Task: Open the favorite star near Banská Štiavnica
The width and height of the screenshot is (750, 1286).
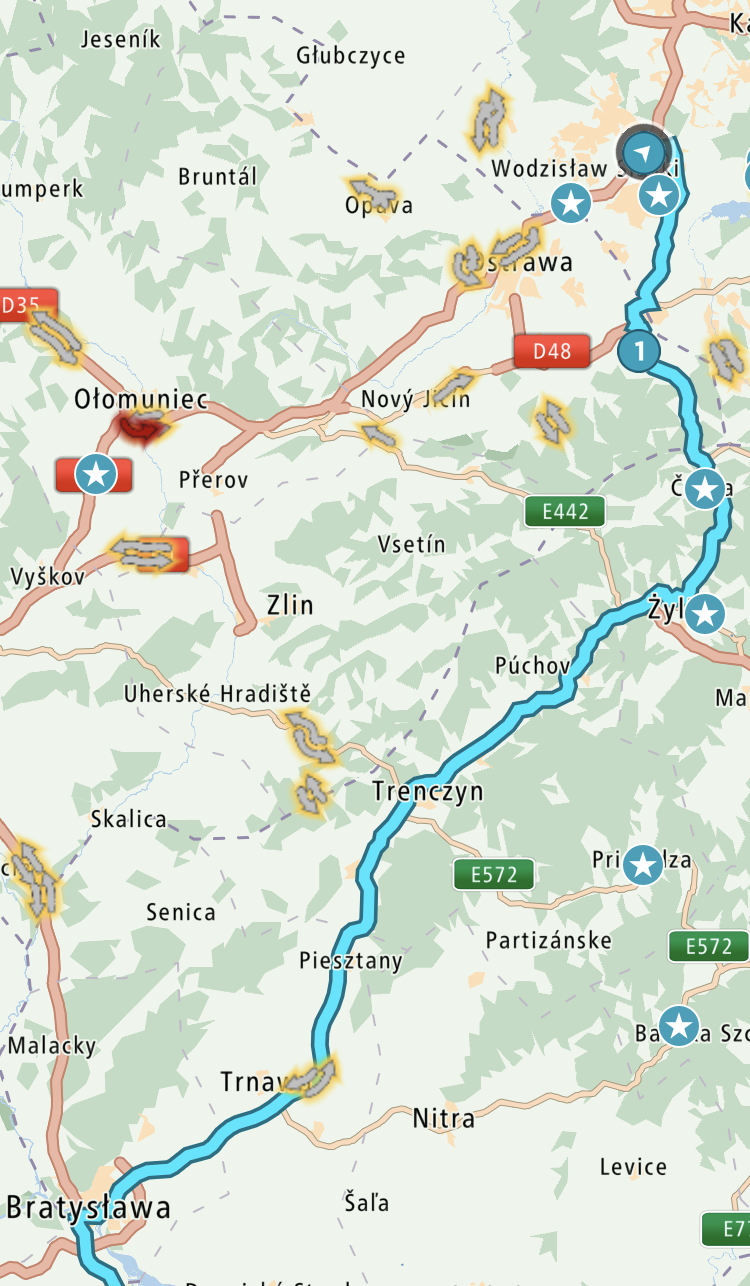Action: tap(680, 1026)
